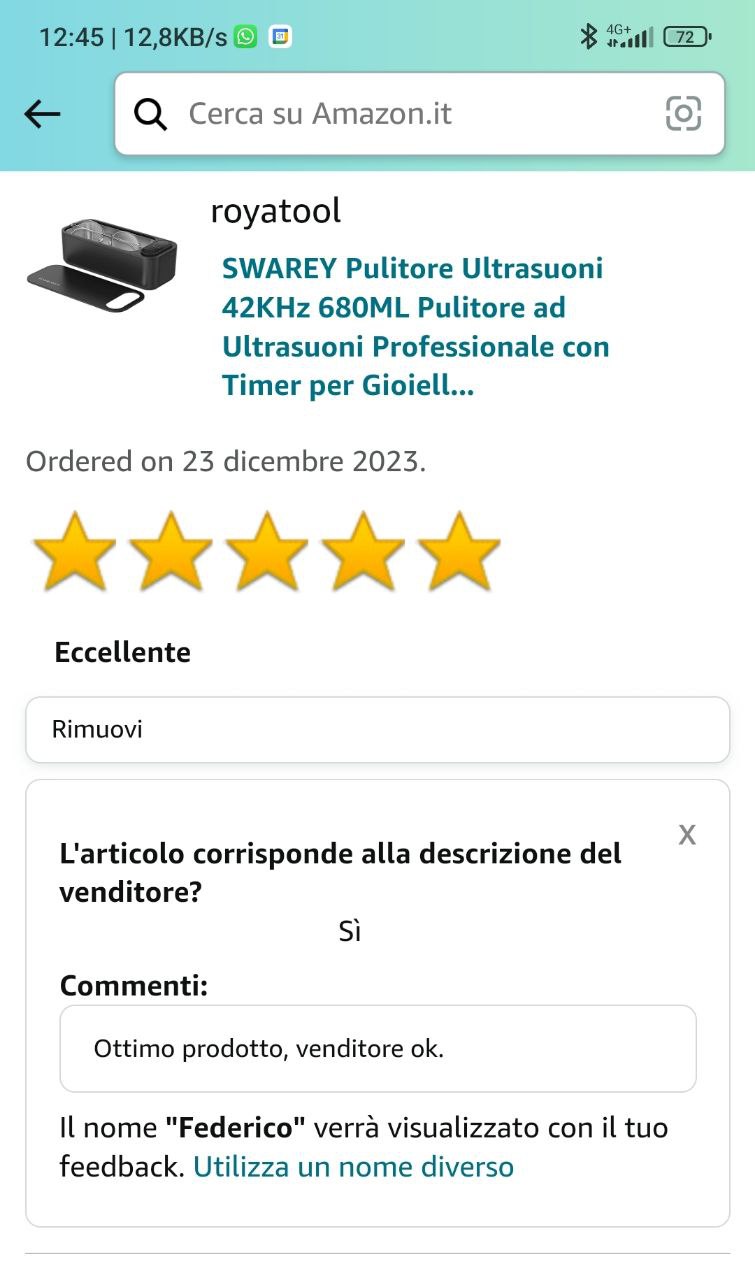The height and width of the screenshot is (1280, 755).
Task: Select the fifth rating star
Action: 459,551
